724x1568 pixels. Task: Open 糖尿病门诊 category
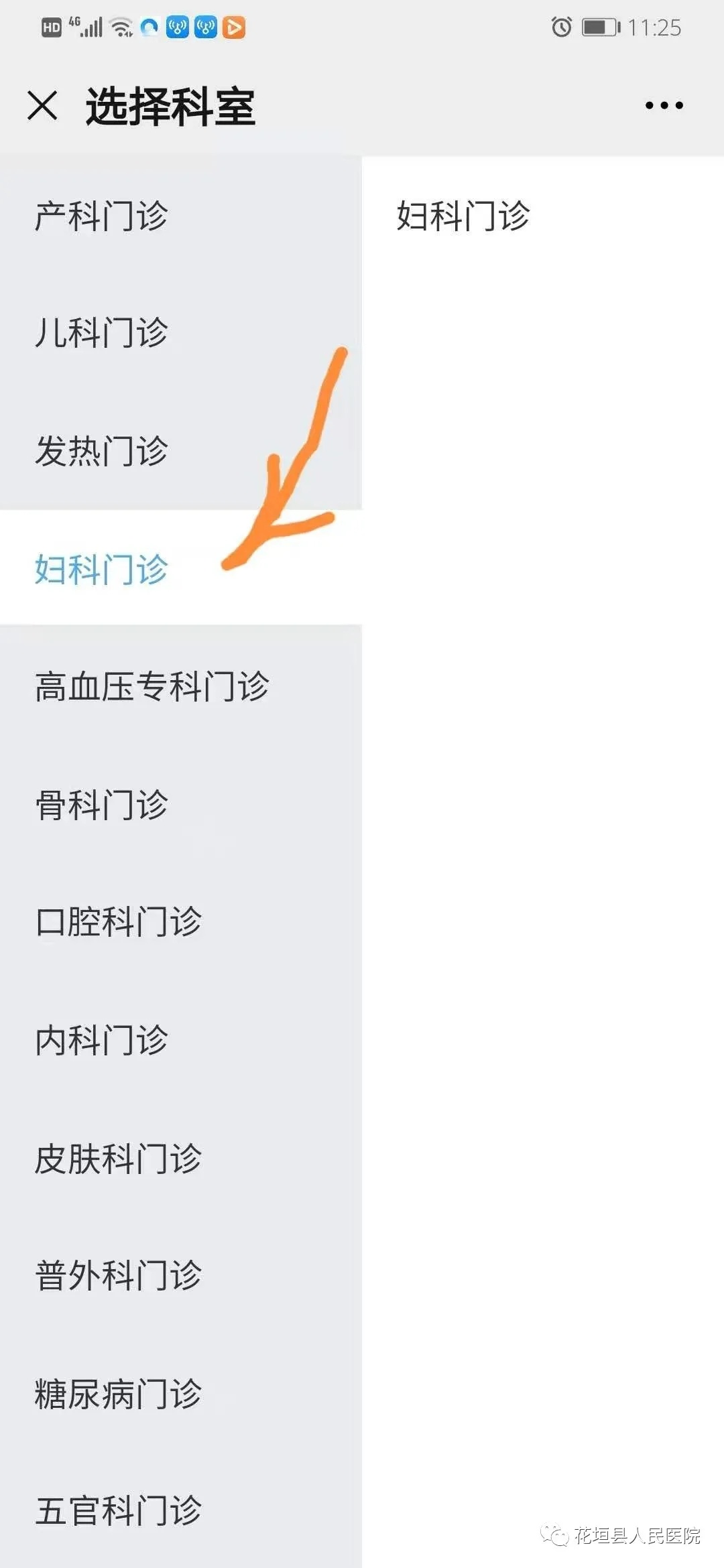(x=119, y=1393)
